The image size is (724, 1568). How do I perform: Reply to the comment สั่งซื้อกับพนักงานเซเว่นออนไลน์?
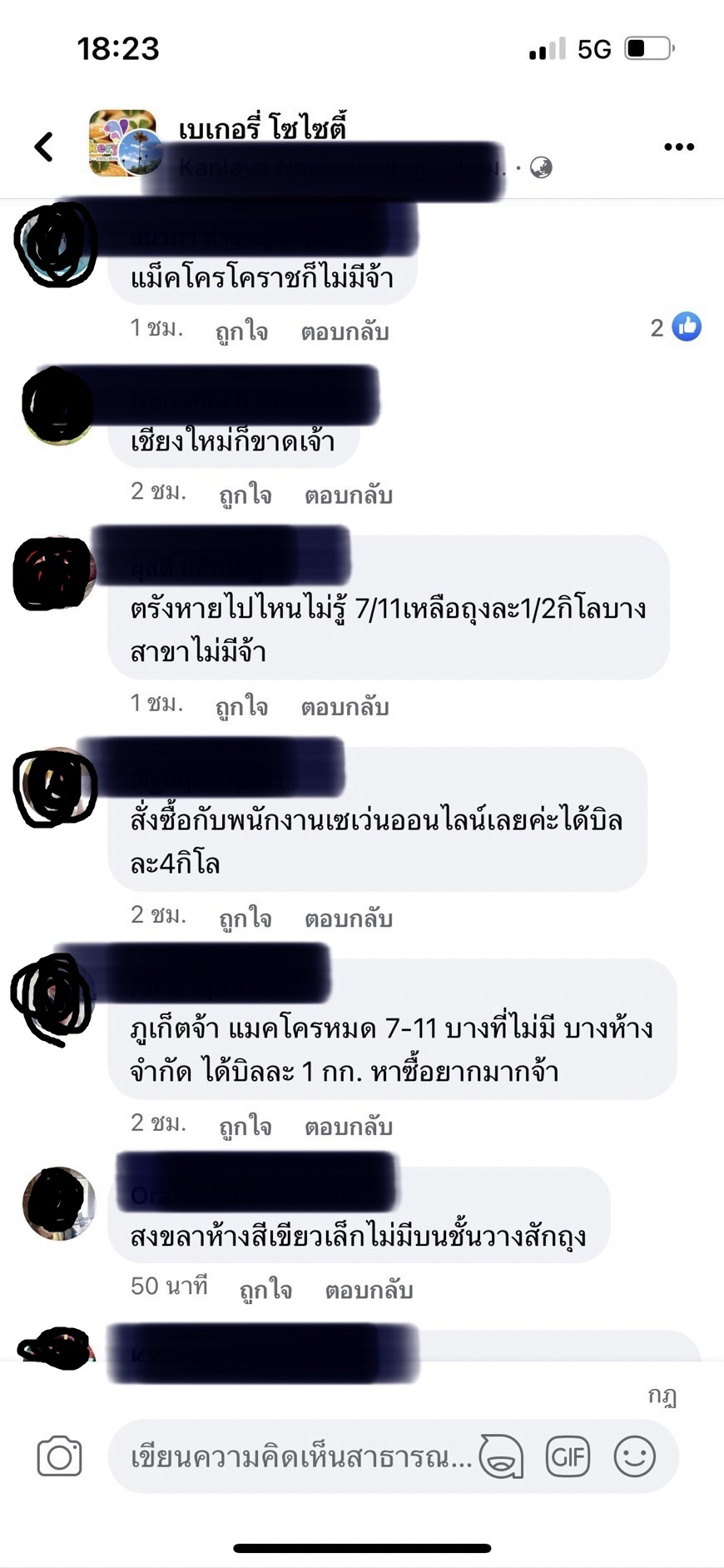[x=348, y=918]
